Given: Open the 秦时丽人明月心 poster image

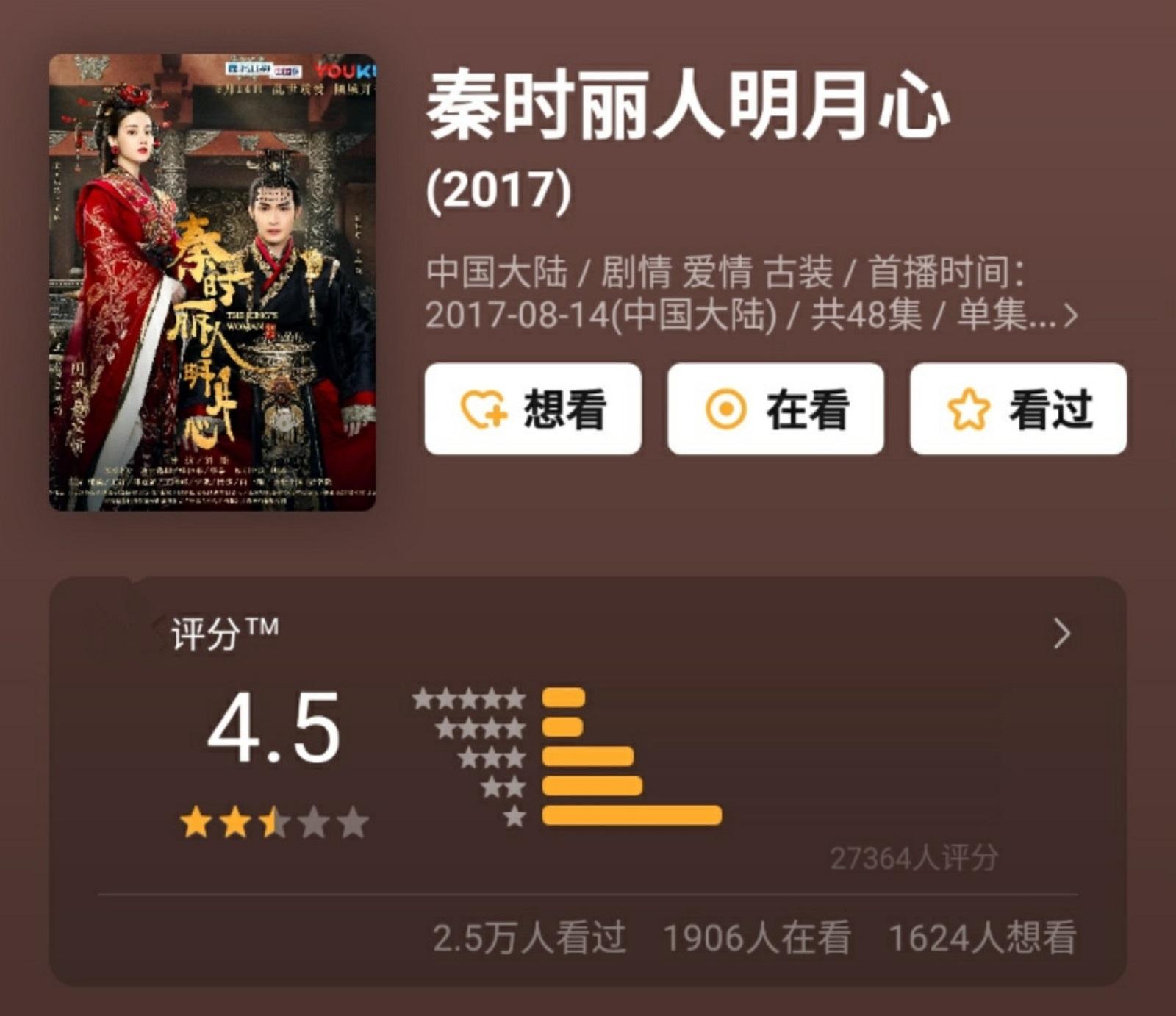Looking at the screenshot, I should pos(212,282).
